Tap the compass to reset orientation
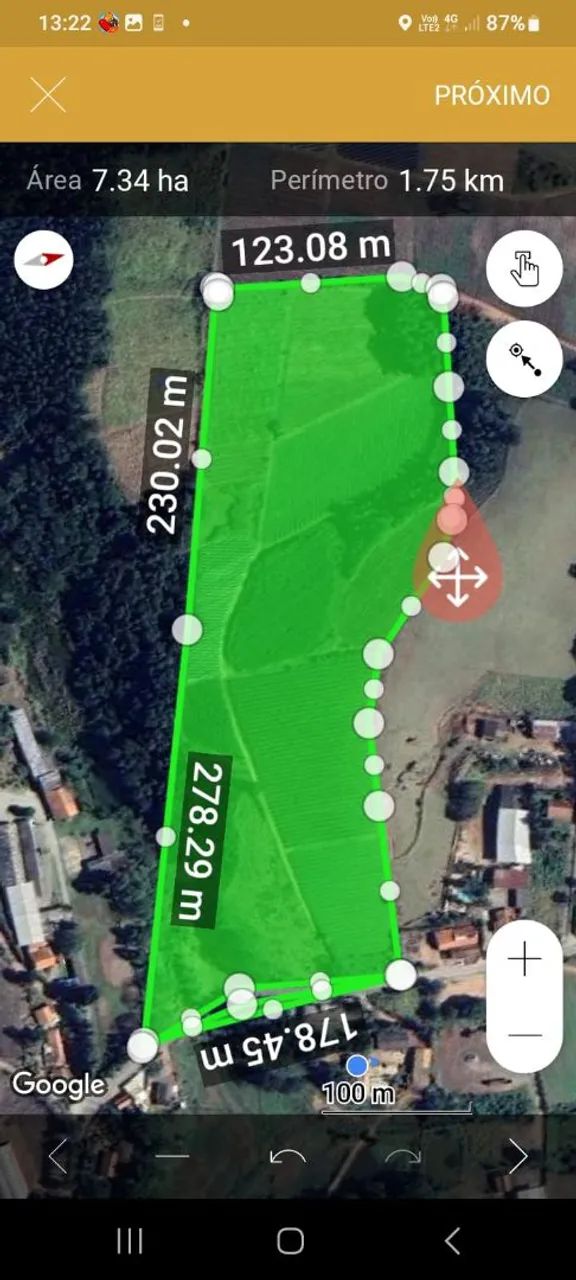 coord(44,259)
